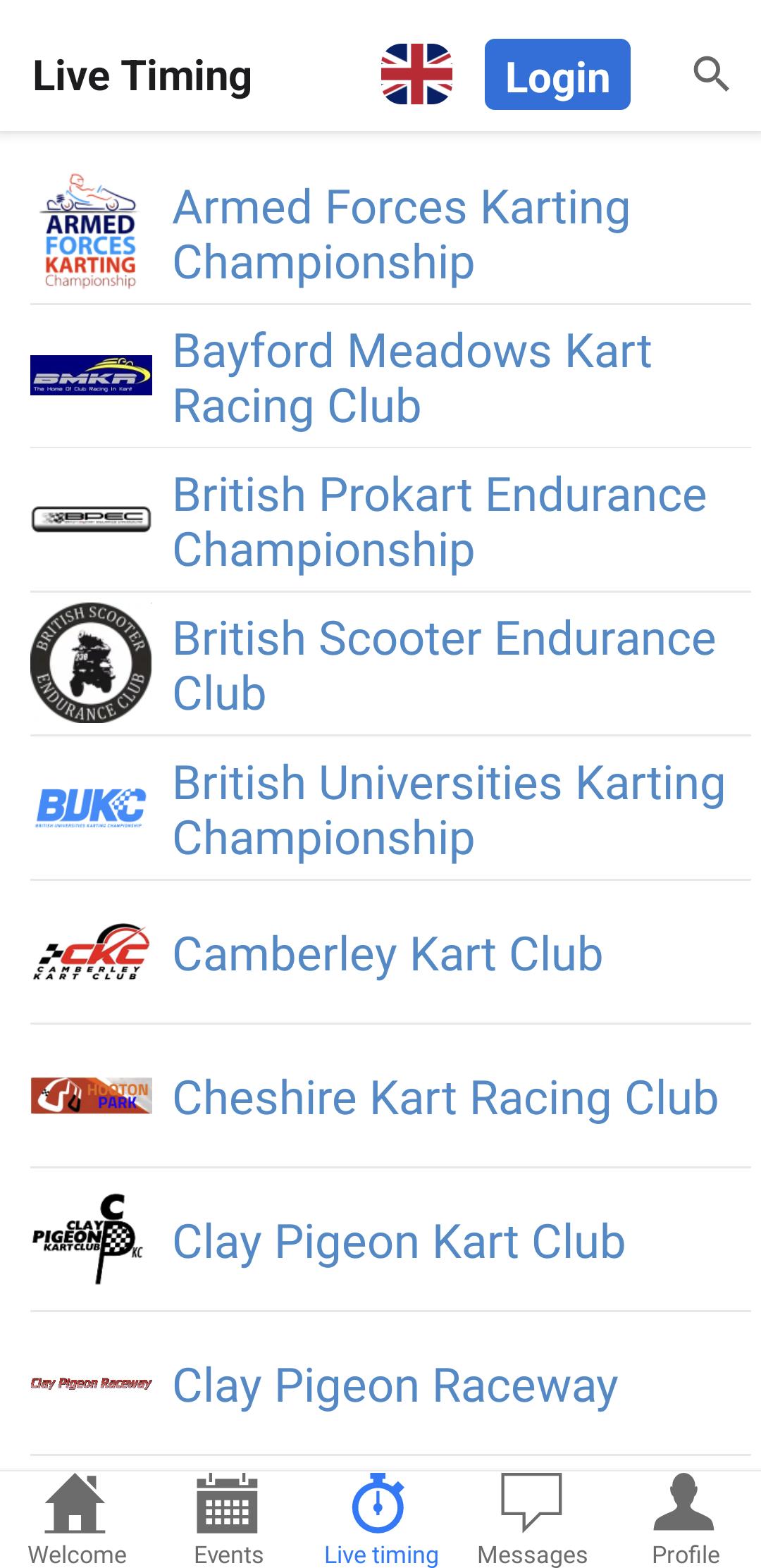Image resolution: width=761 pixels, height=1568 pixels.
Task: Select Cheshire Kart Racing Club
Action: 390,1097
